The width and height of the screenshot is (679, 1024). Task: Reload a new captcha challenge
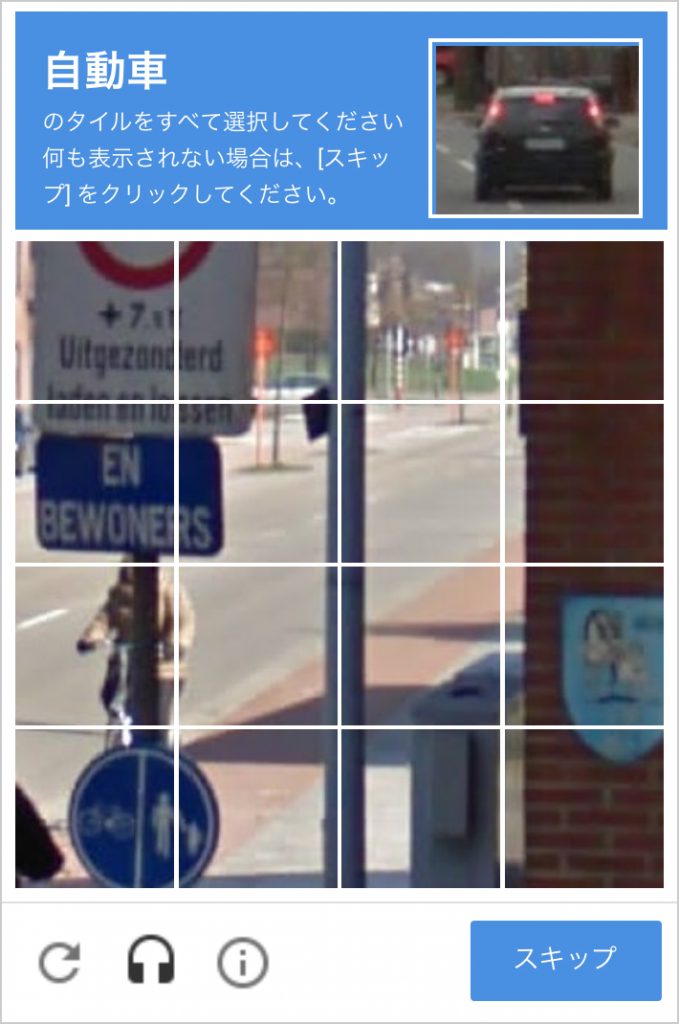[60, 962]
